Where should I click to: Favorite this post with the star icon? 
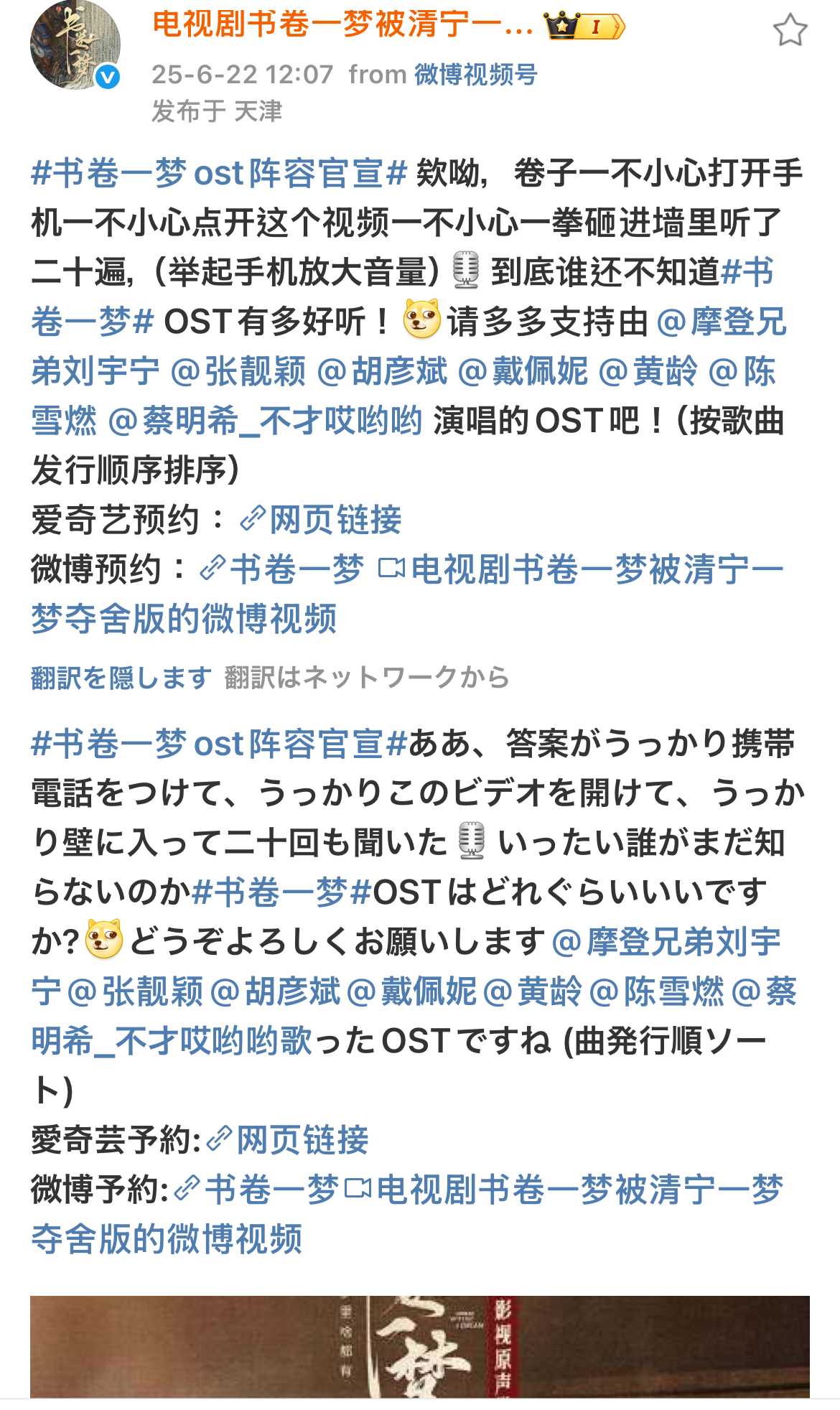coord(790,30)
